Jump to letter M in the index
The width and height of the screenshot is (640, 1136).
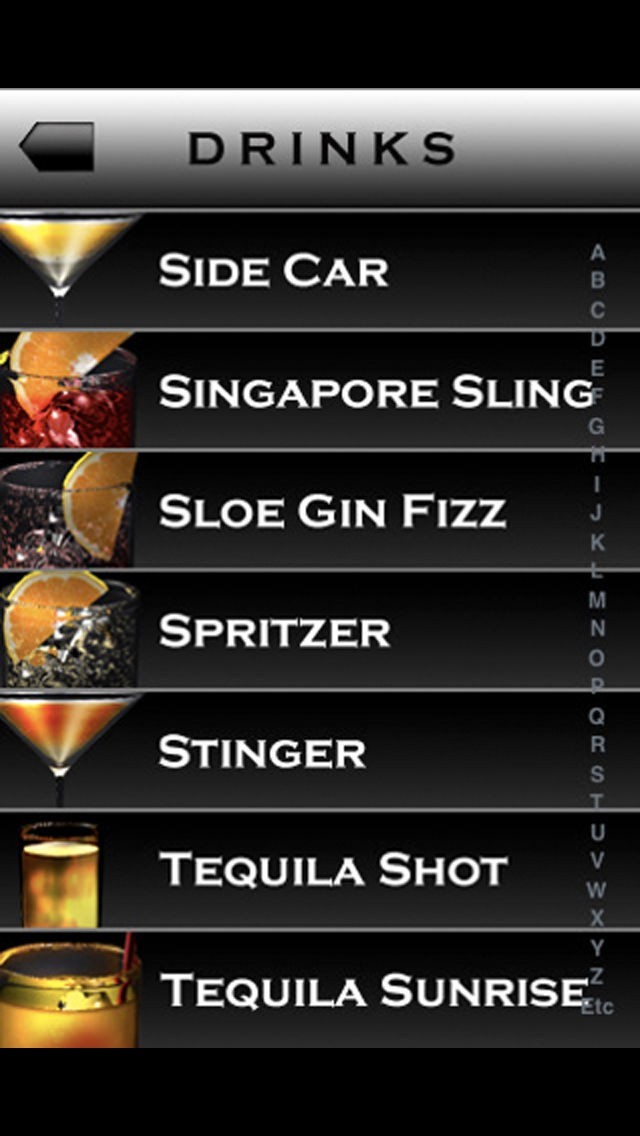click(597, 600)
